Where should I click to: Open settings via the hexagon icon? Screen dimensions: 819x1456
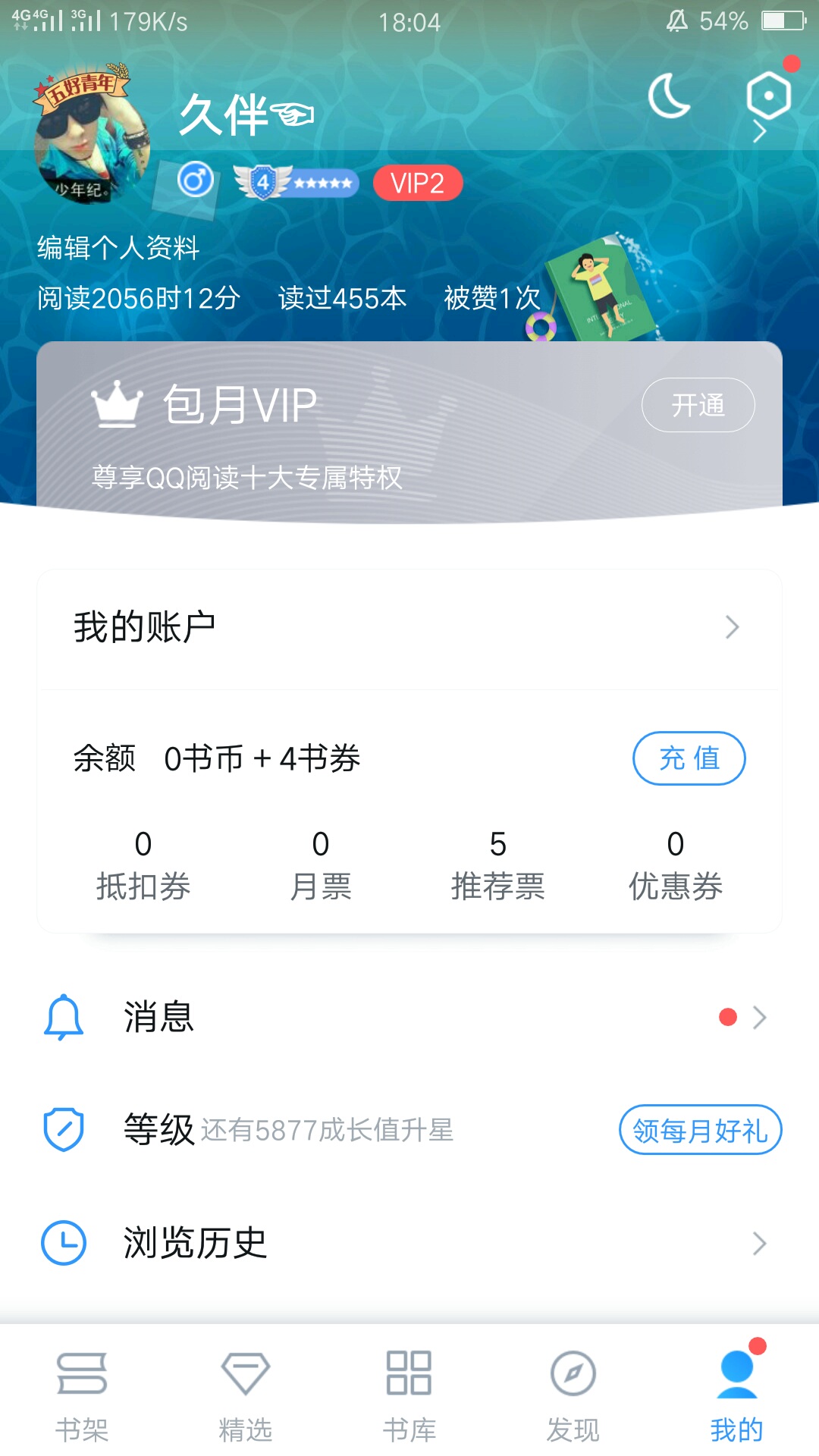tap(768, 96)
